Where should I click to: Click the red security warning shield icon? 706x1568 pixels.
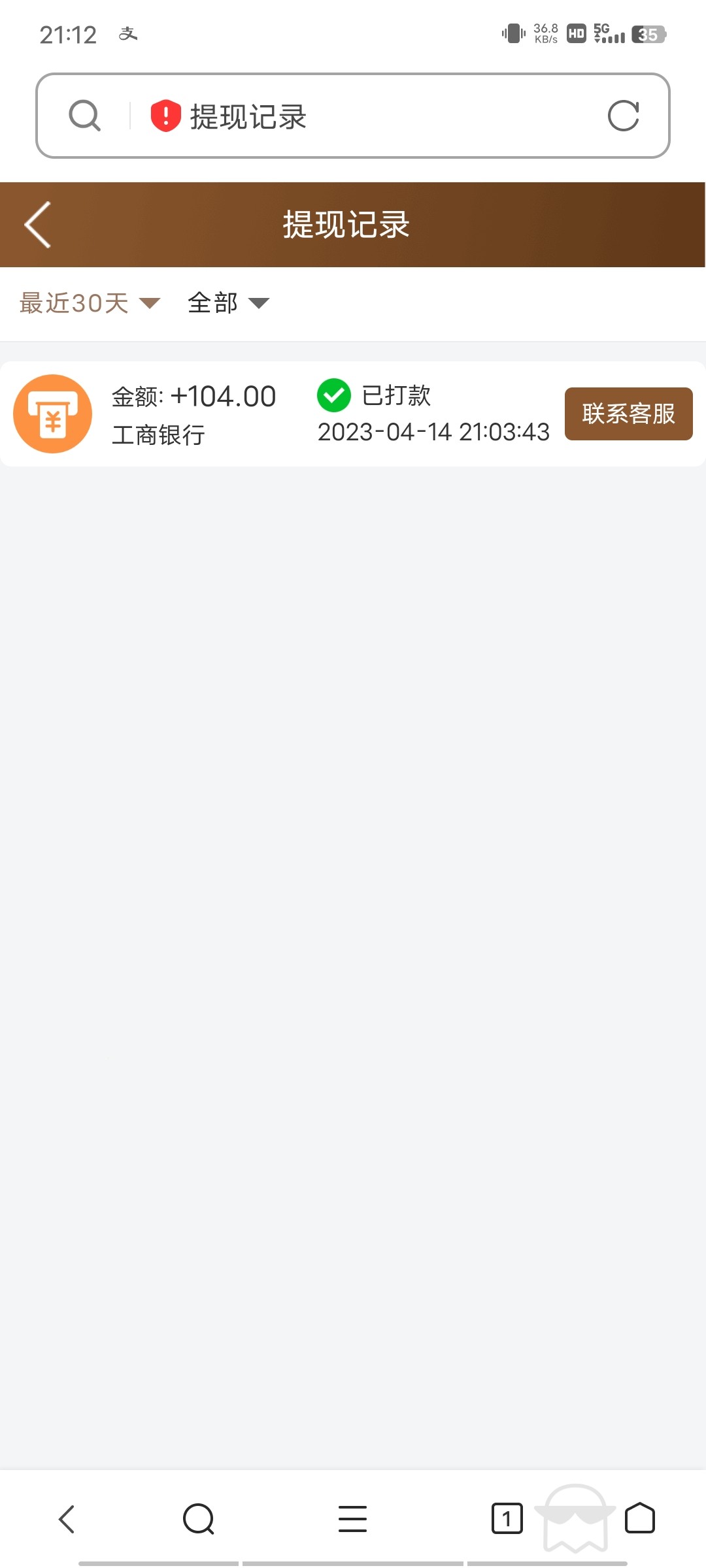pyautogui.click(x=163, y=115)
